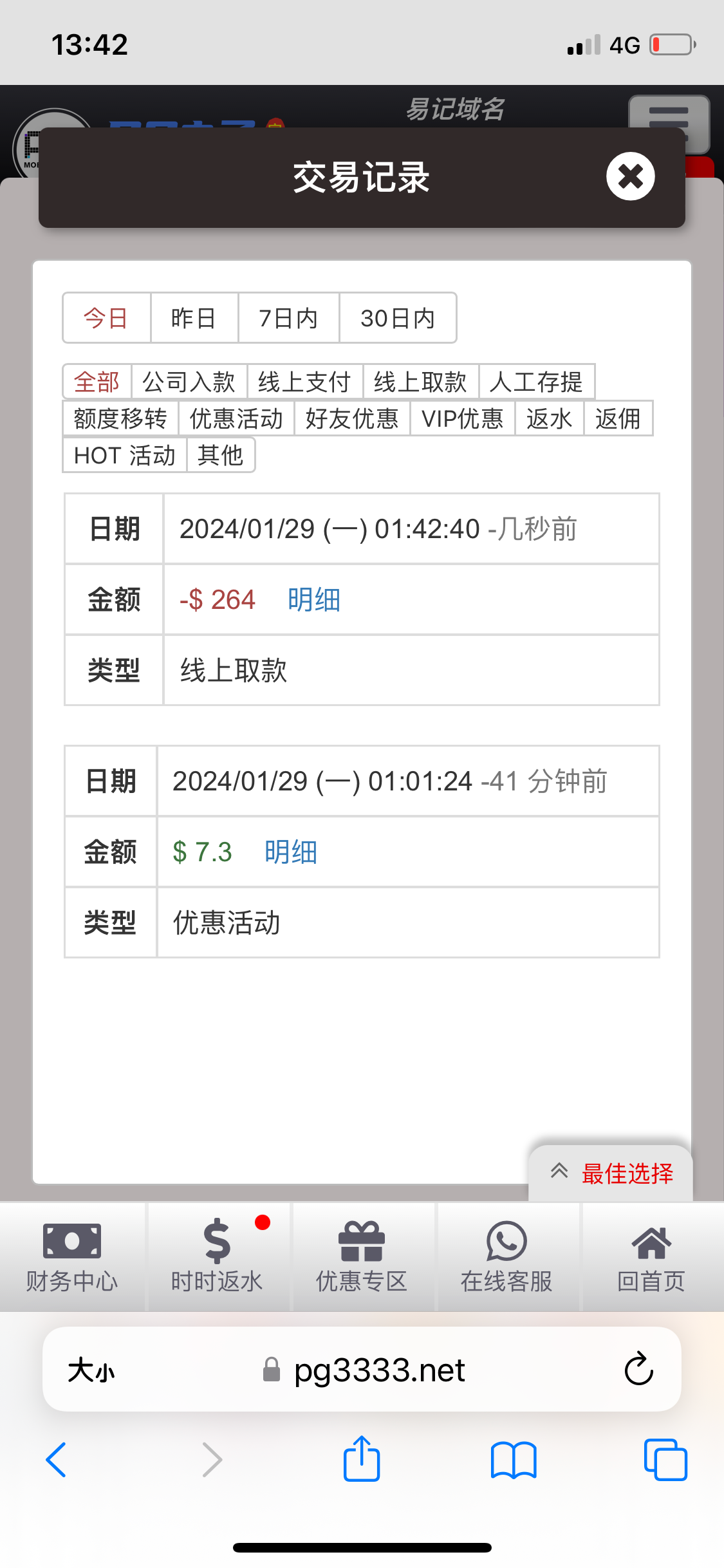Go to 优惠专区

click(362, 1256)
